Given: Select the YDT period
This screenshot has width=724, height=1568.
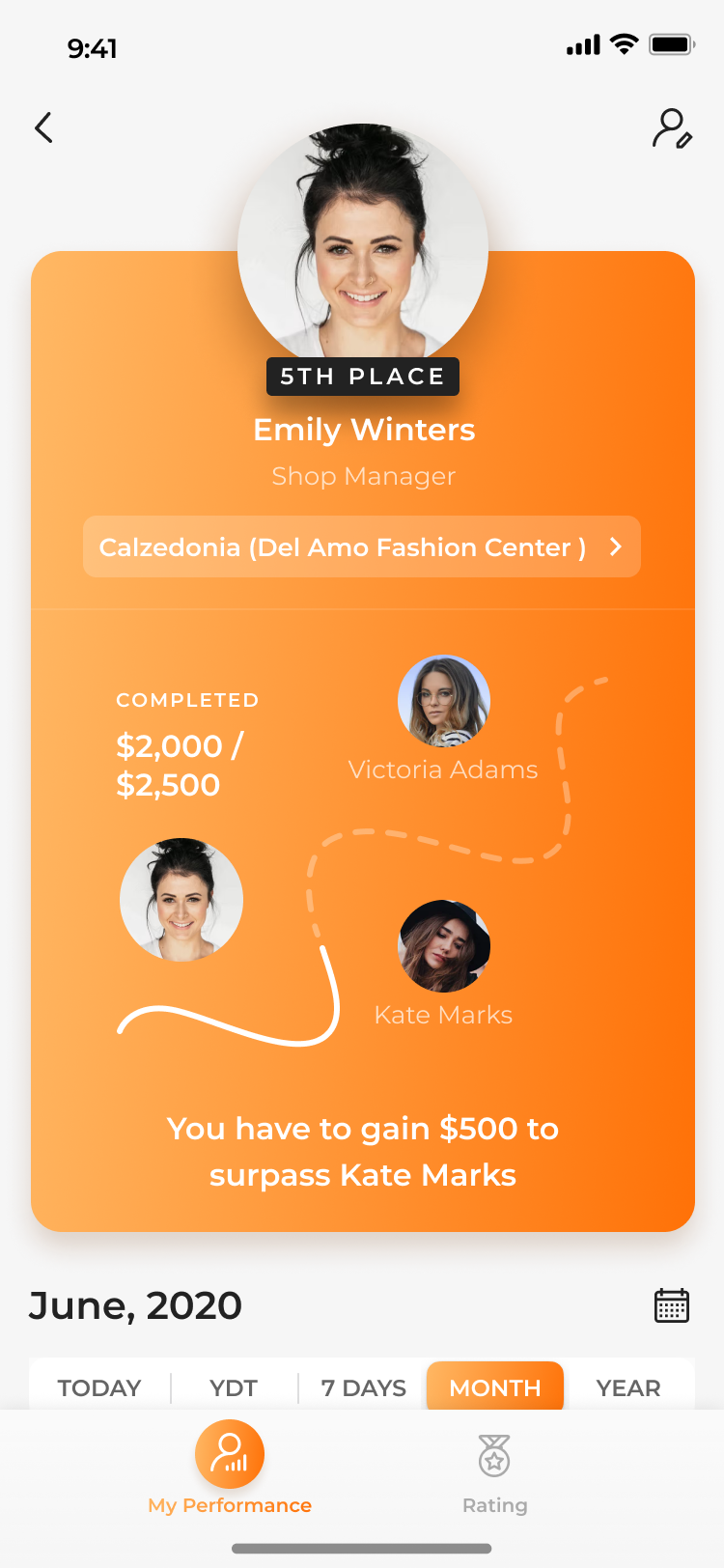Looking at the screenshot, I should tap(234, 1387).
